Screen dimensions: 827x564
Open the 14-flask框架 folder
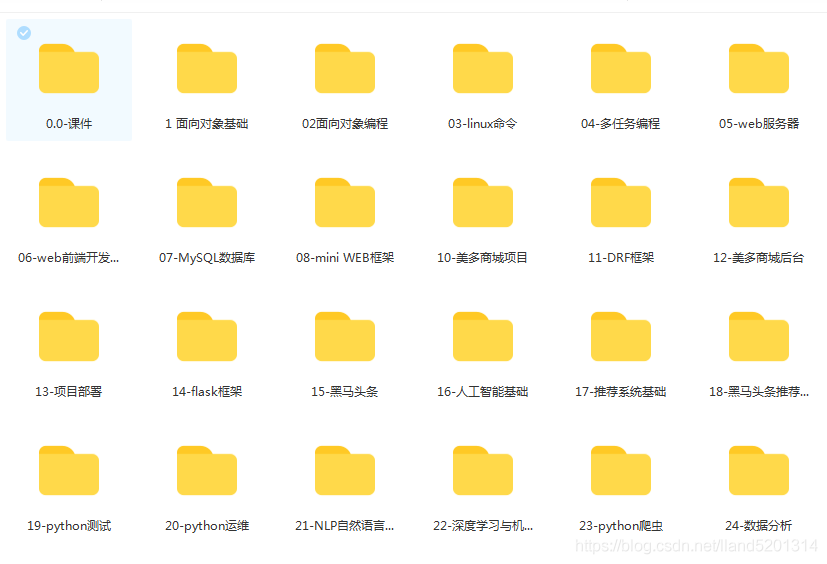point(207,338)
